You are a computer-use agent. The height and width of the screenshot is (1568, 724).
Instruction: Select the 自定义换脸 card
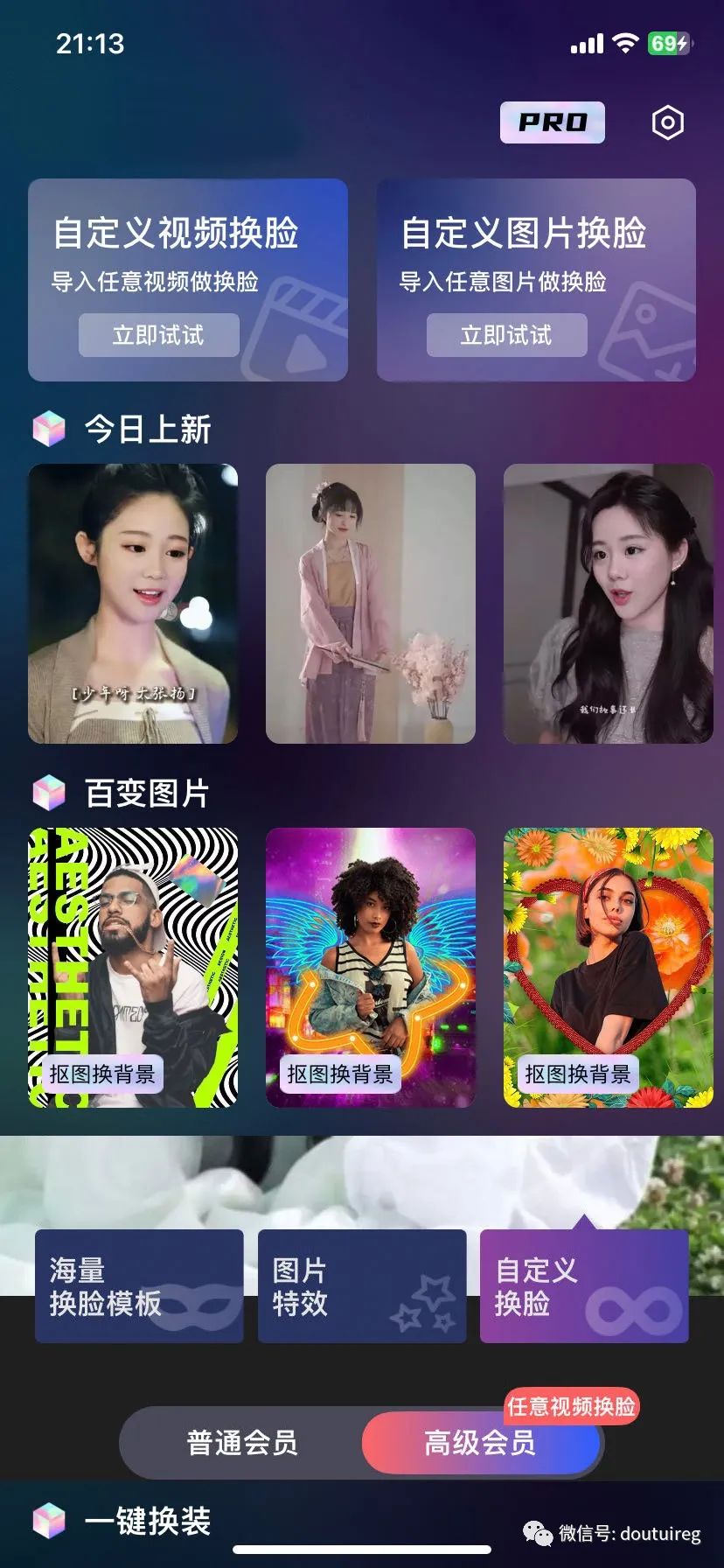click(584, 1286)
